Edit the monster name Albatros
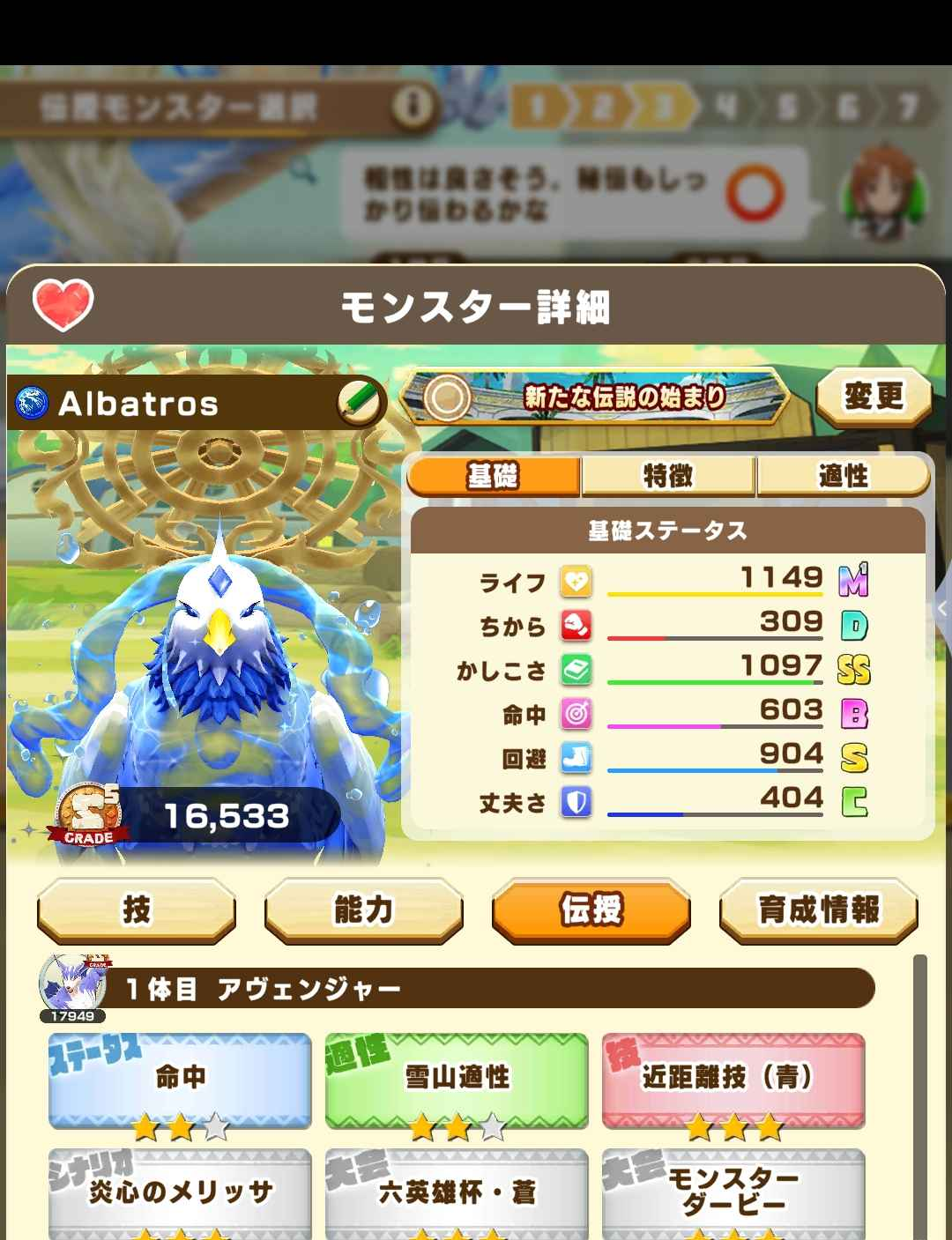952x1240 pixels. pos(360,404)
